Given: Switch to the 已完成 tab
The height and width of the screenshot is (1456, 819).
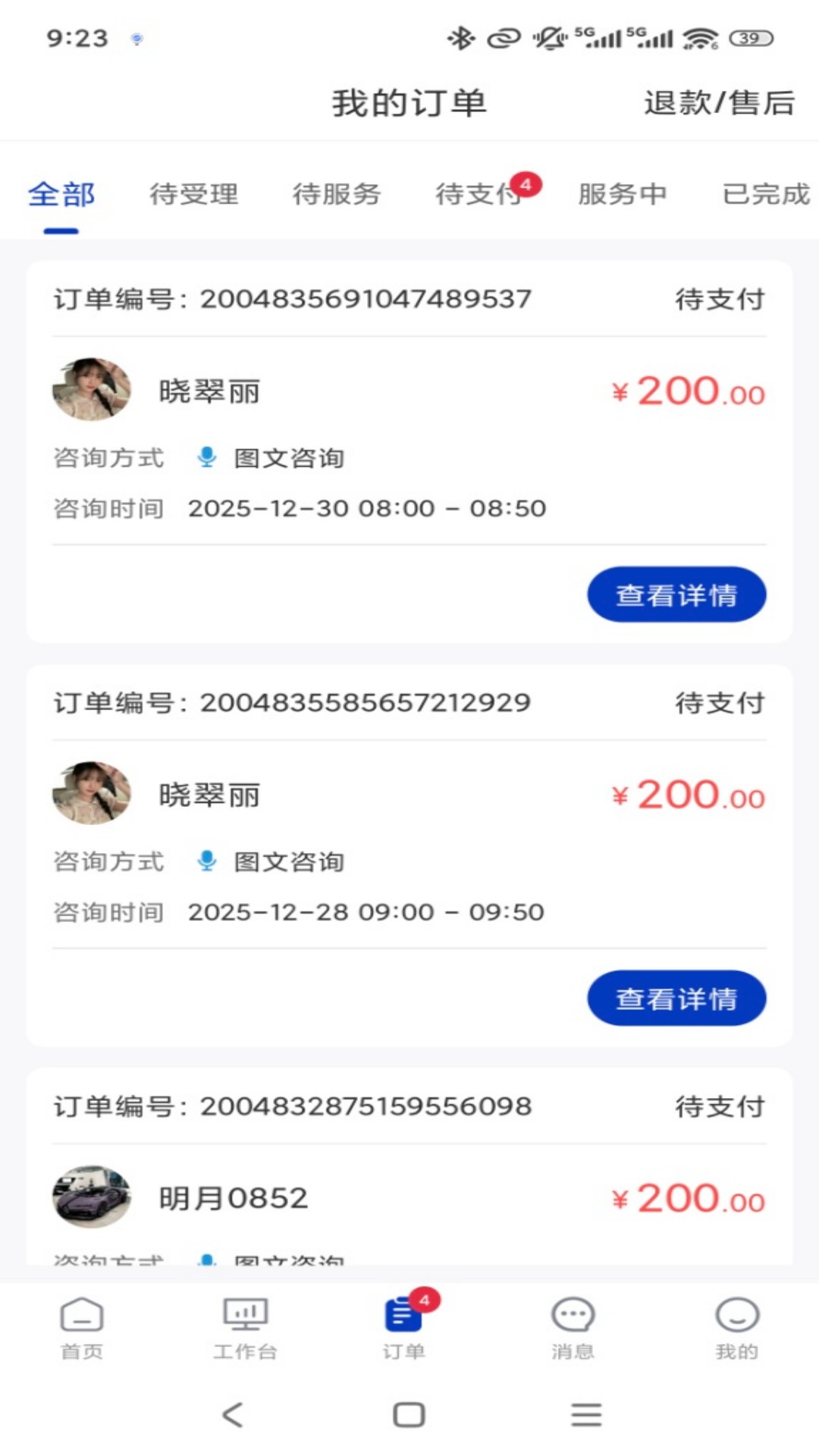Looking at the screenshot, I should coord(764,195).
